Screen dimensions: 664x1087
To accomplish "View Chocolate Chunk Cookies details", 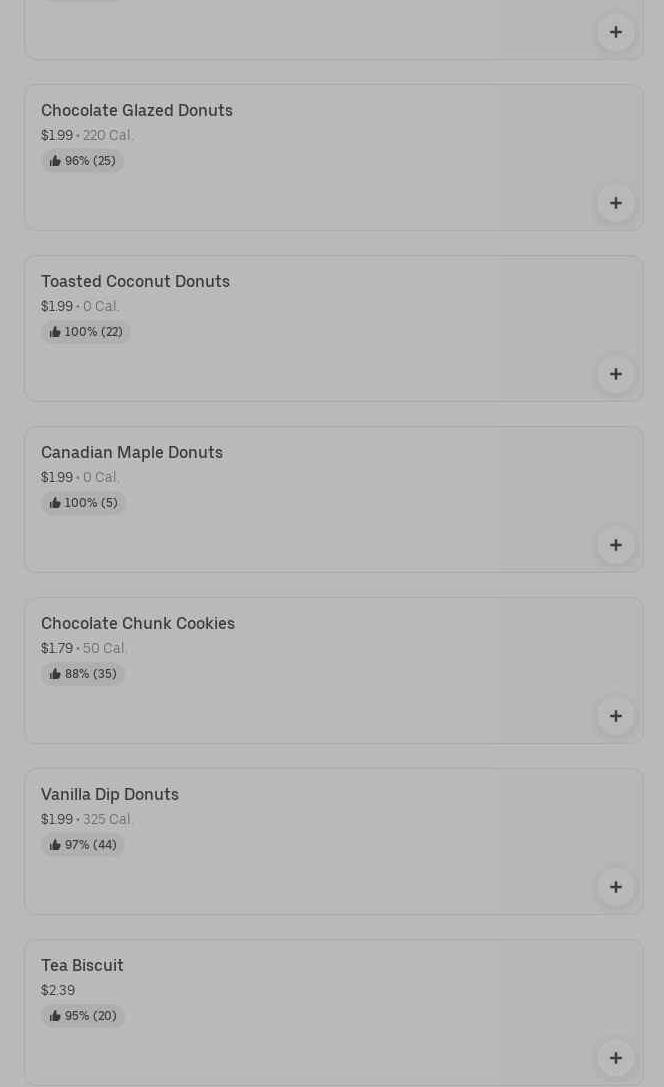I will tap(138, 624).
